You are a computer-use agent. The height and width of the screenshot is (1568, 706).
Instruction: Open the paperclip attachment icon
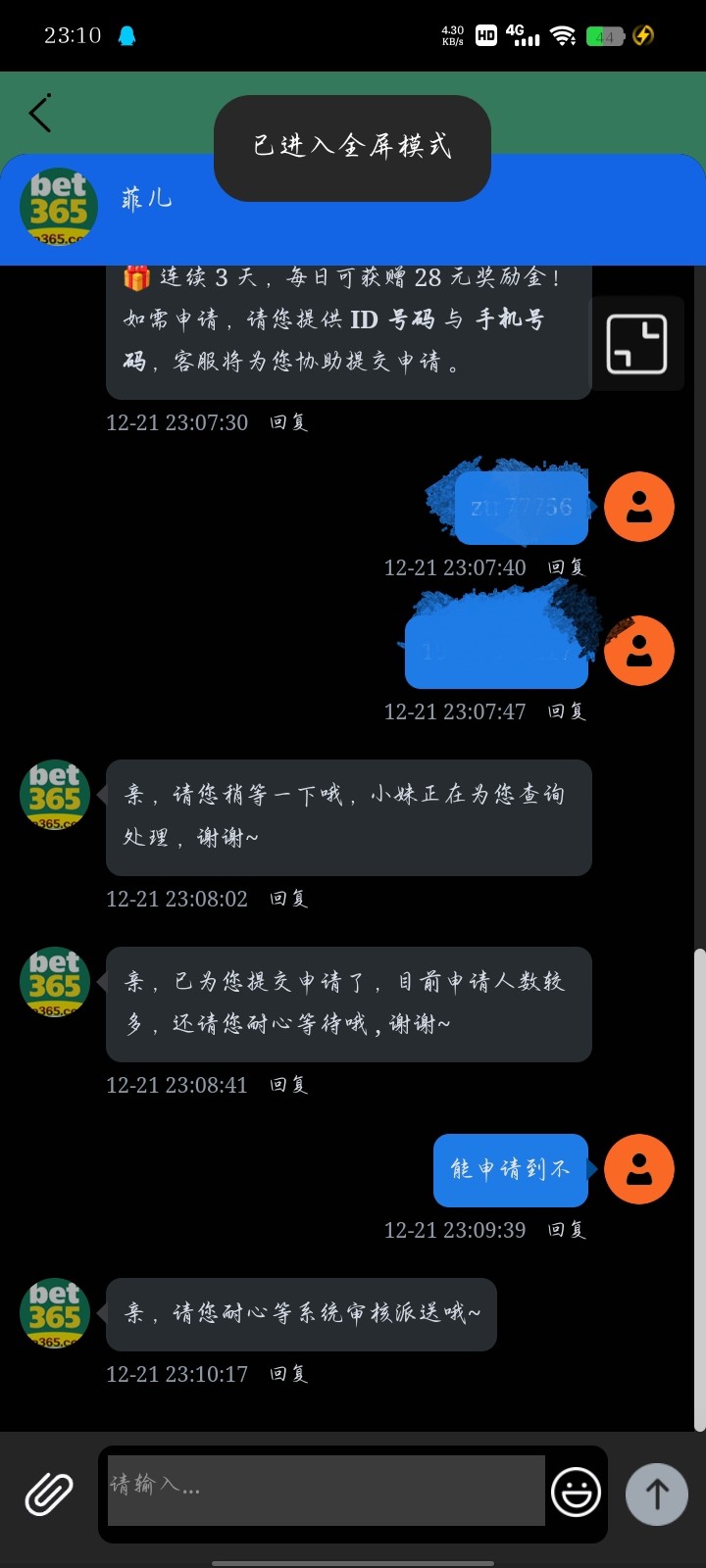click(49, 1494)
